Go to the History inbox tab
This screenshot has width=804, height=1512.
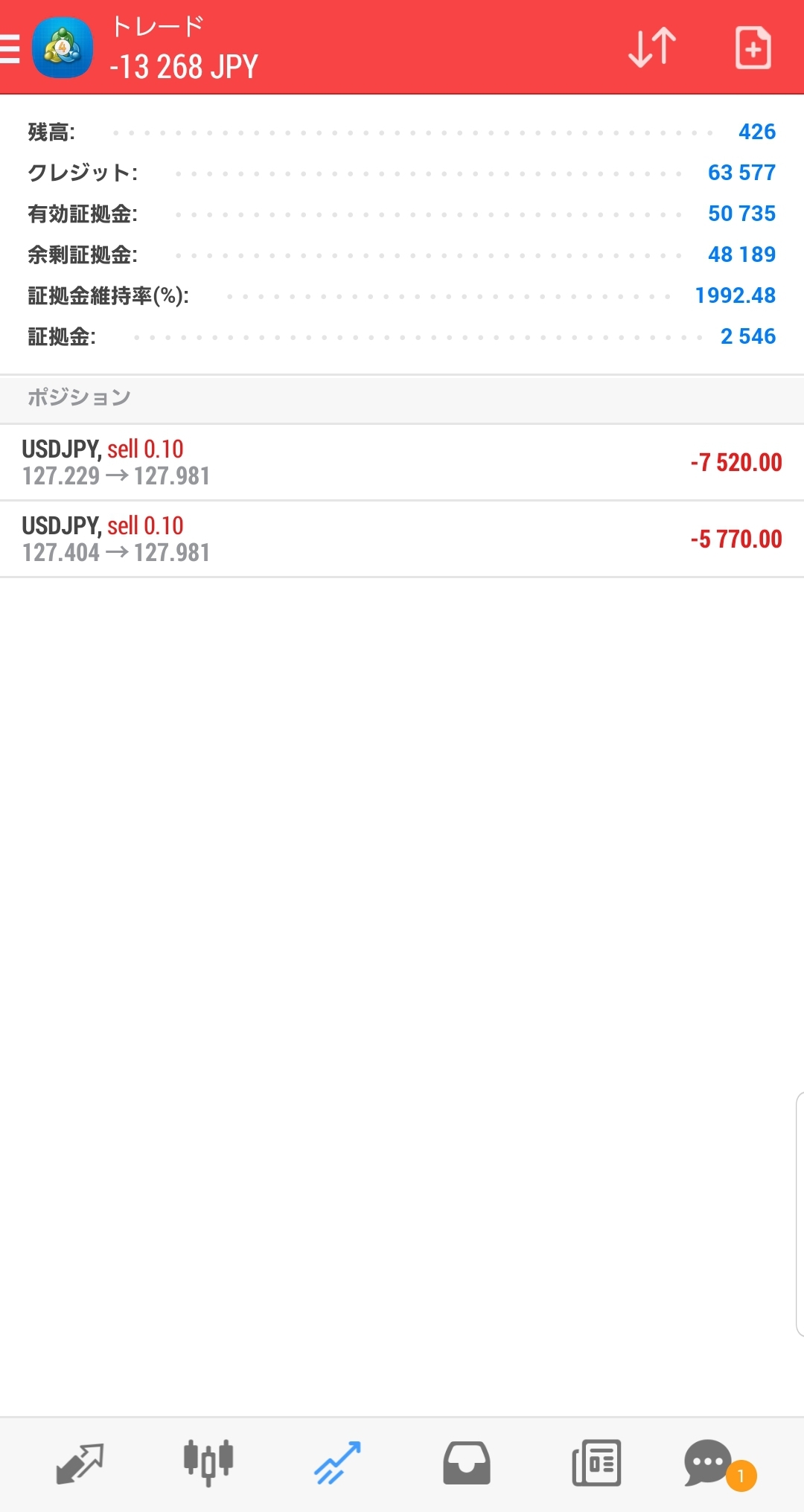point(467,1463)
